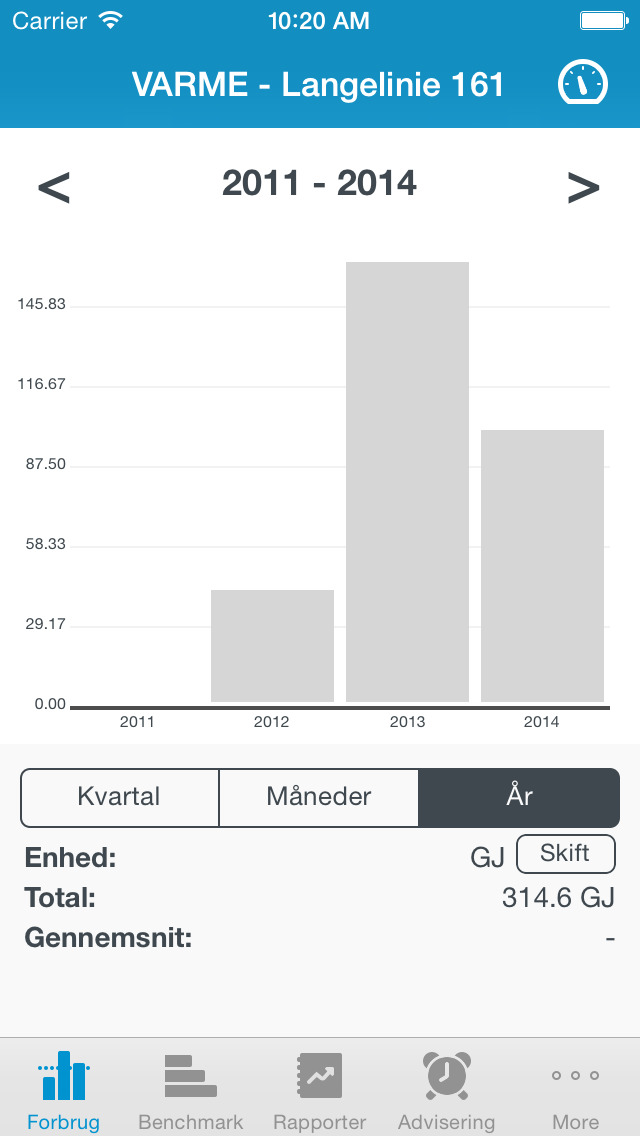Tap Skift to change the unit
The image size is (640, 1136).
pyautogui.click(x=565, y=854)
